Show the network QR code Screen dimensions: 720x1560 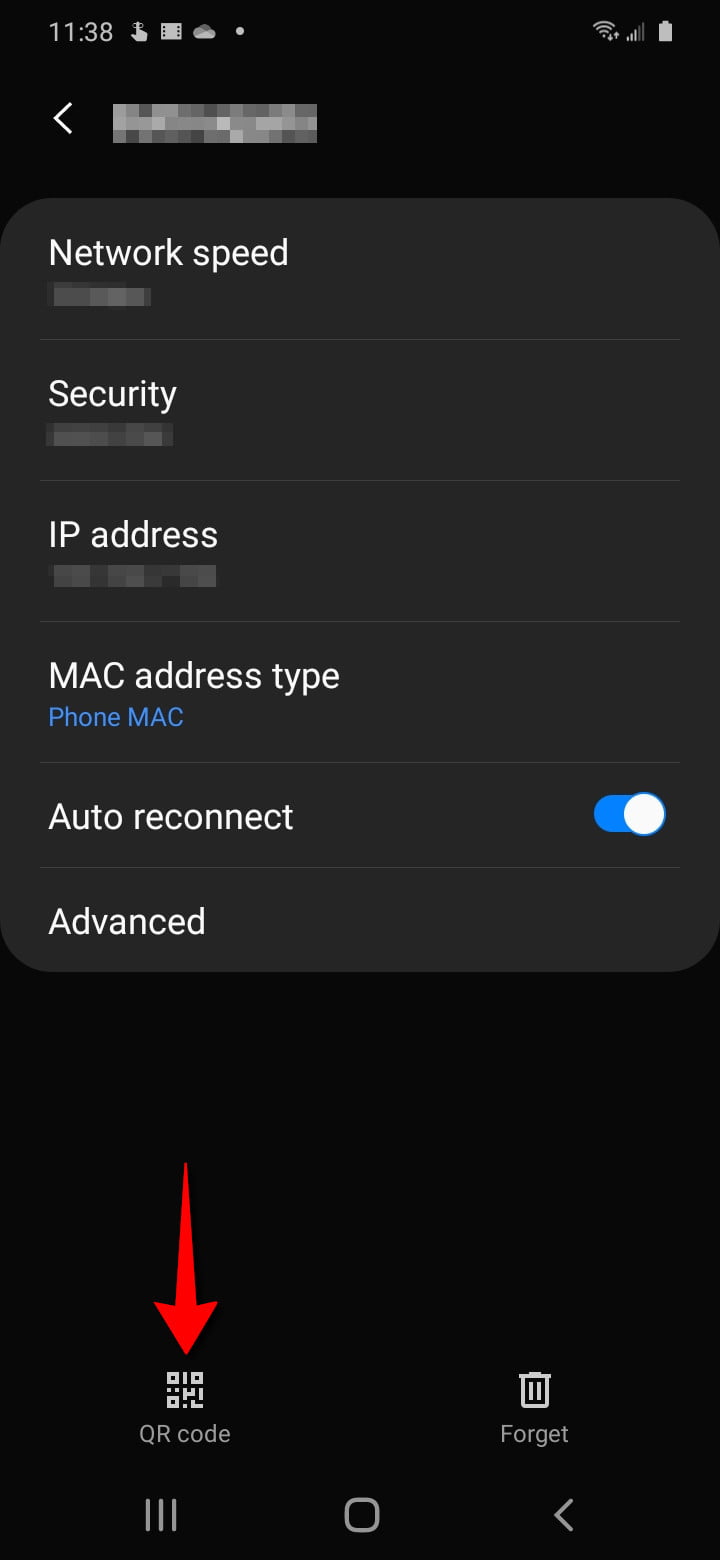[185, 1405]
